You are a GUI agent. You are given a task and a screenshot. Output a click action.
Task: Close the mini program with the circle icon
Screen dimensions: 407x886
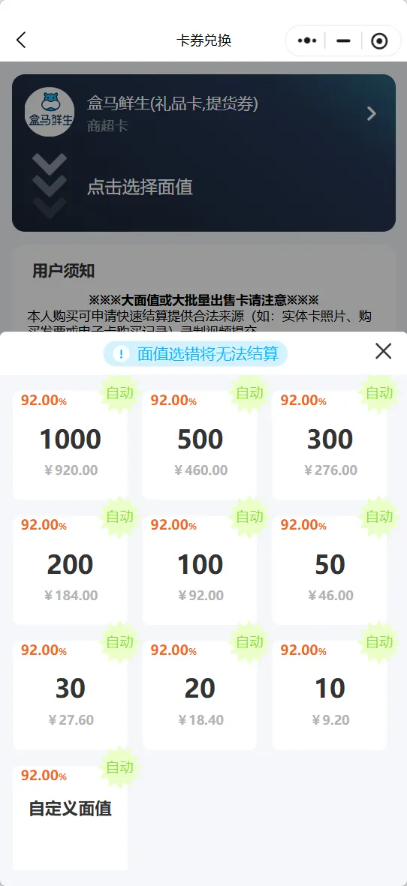pos(379,41)
